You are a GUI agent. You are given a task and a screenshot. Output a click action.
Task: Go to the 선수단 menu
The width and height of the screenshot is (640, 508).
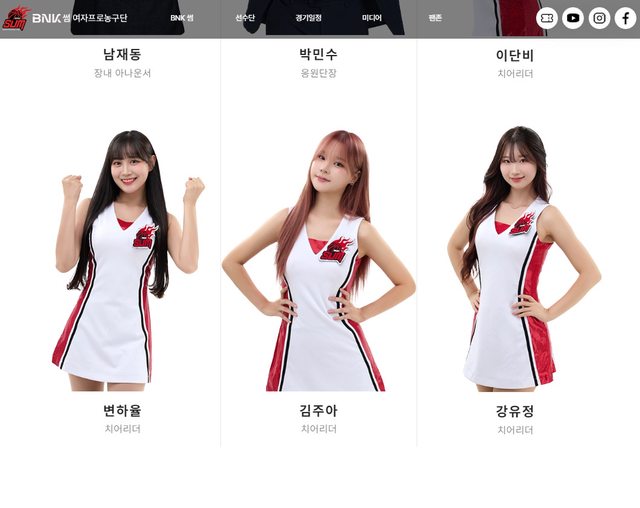coord(245,18)
